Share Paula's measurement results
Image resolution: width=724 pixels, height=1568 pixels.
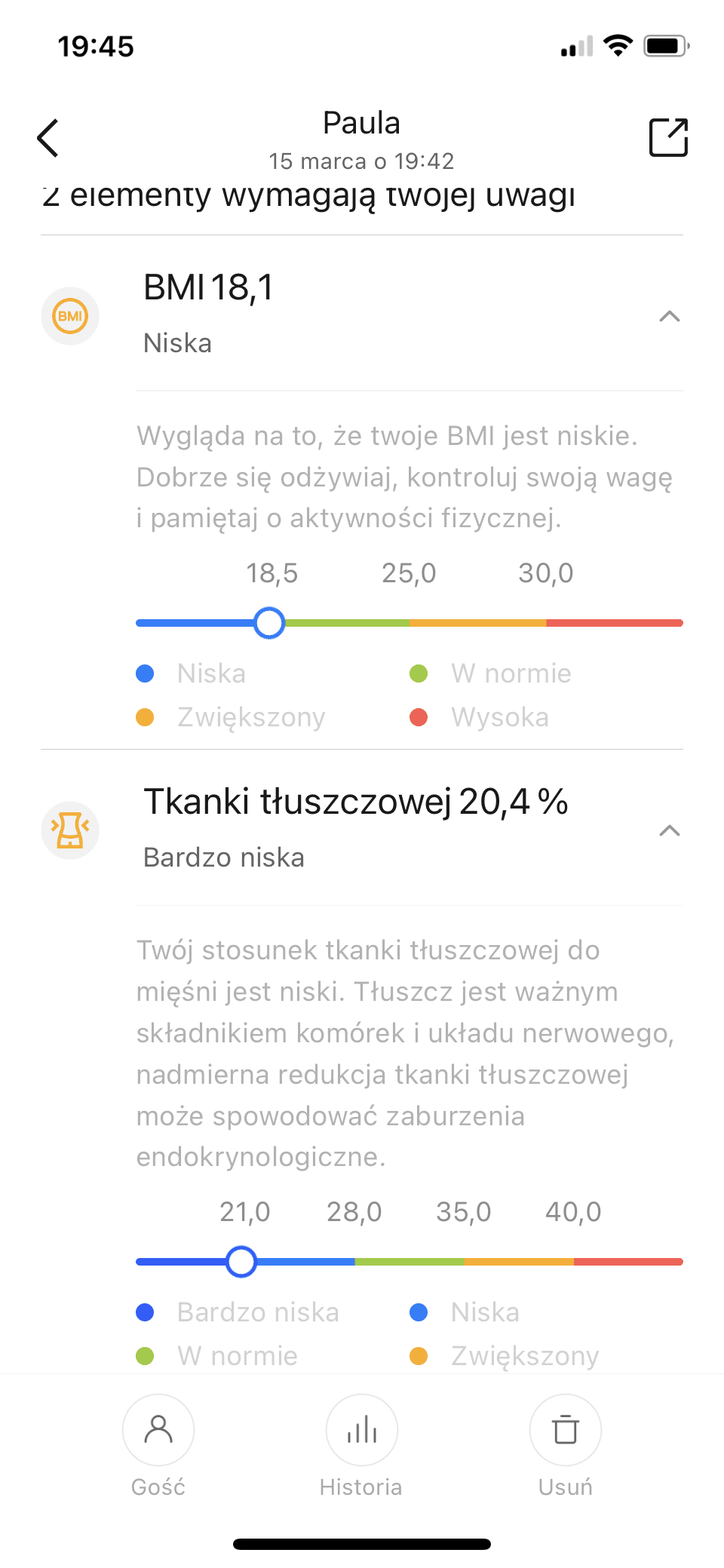click(668, 138)
